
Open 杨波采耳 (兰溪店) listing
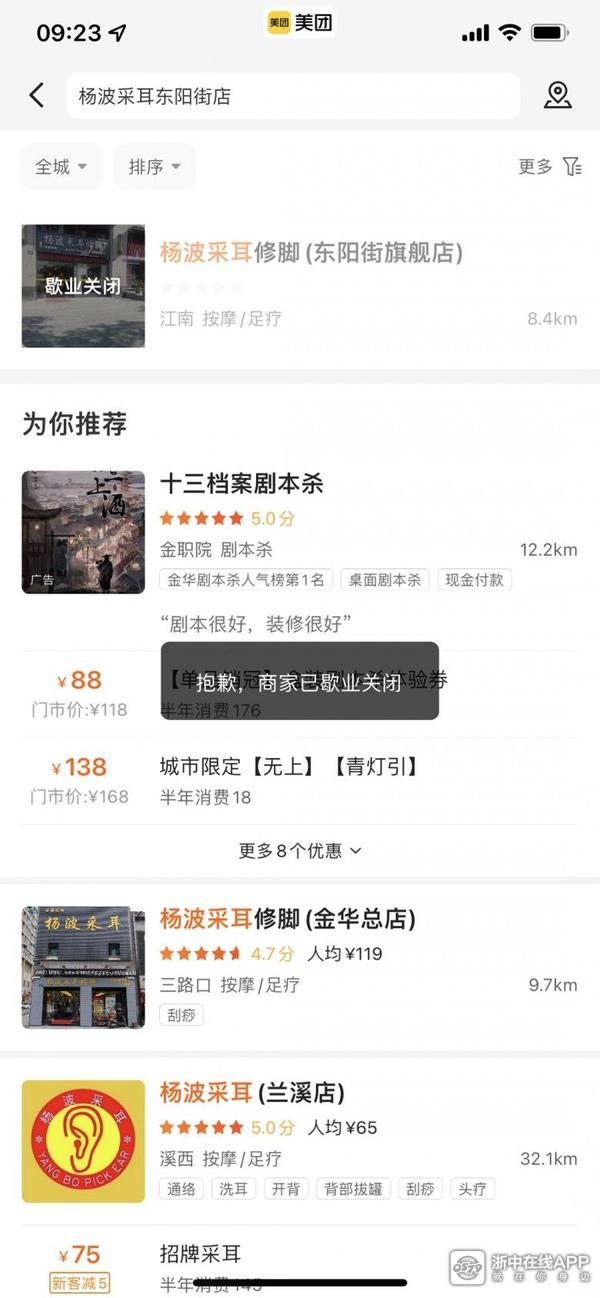click(252, 1092)
